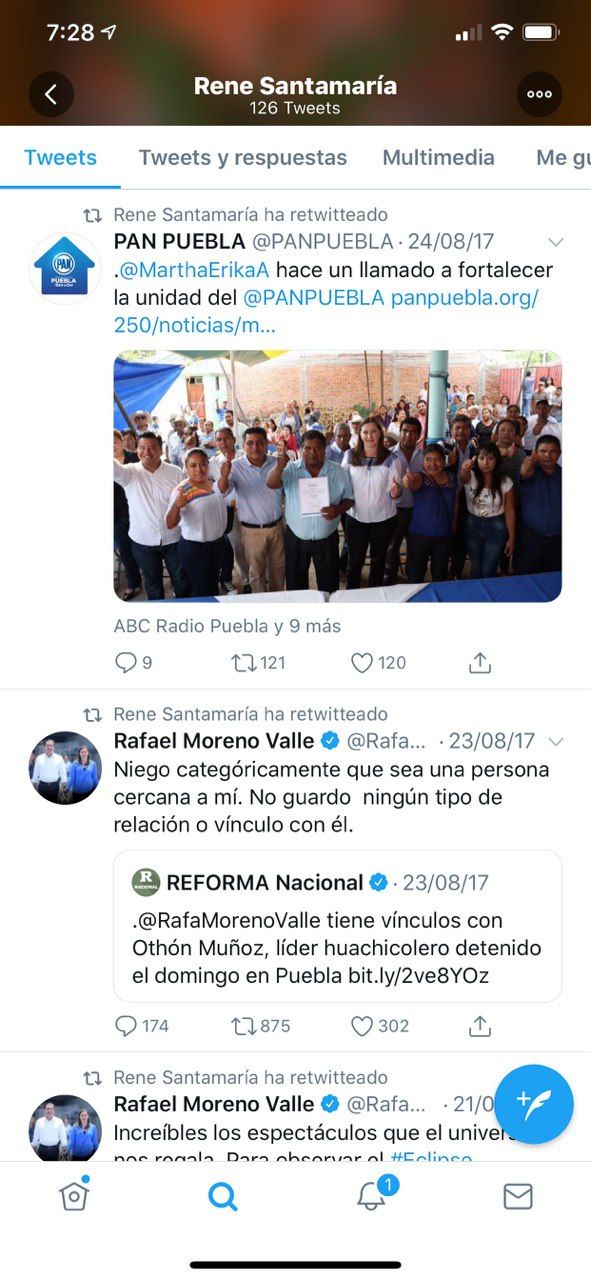The image size is (591, 1280).
Task: Open the quoted REFORMA Nacional tweet
Action: (x=338, y=926)
